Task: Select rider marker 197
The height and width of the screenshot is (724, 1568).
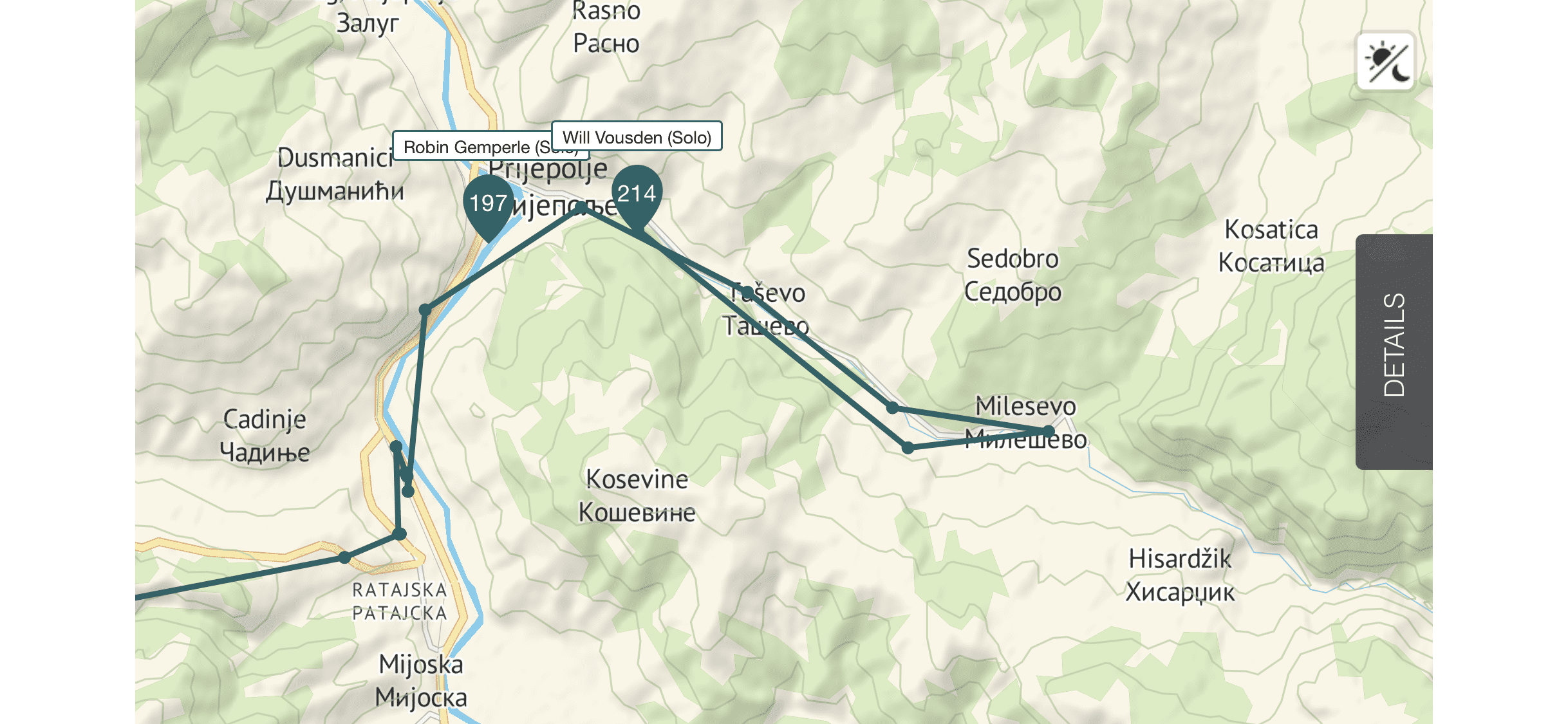Action: pyautogui.click(x=489, y=203)
